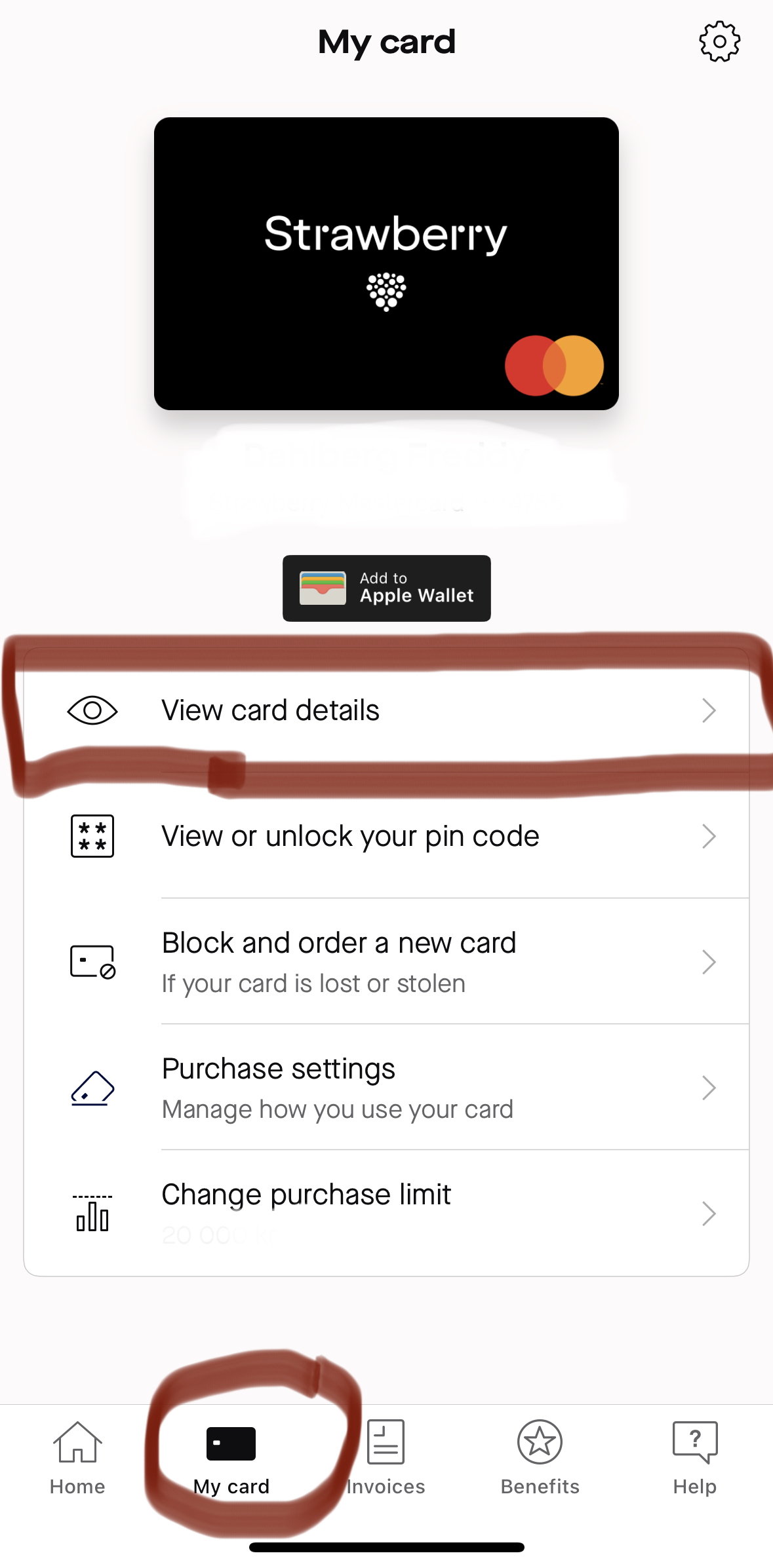Viewport: 773px width, 1568px height.
Task: Open View or unlock your pin code
Action: [x=386, y=836]
